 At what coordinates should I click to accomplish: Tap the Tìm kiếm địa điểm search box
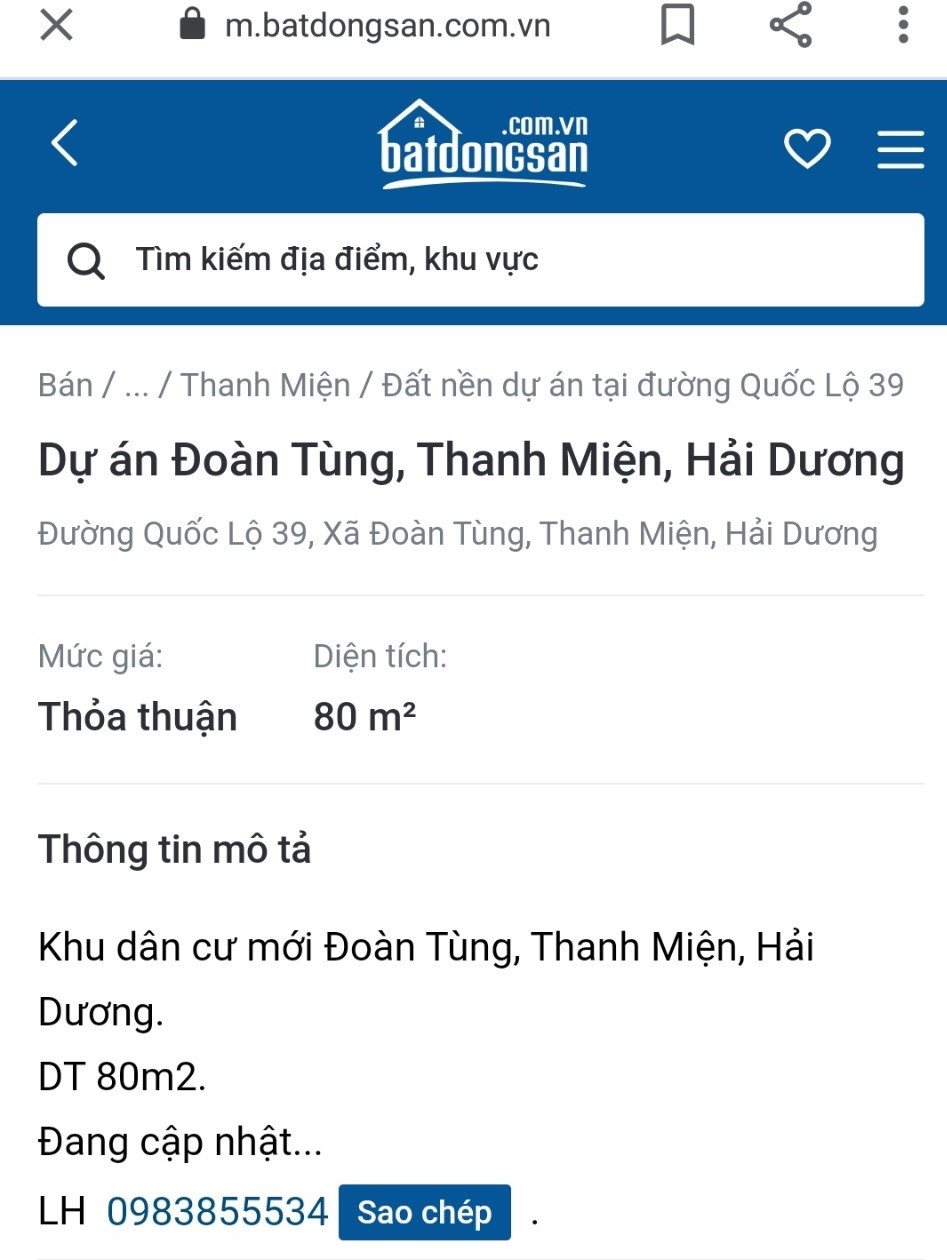coord(480,260)
